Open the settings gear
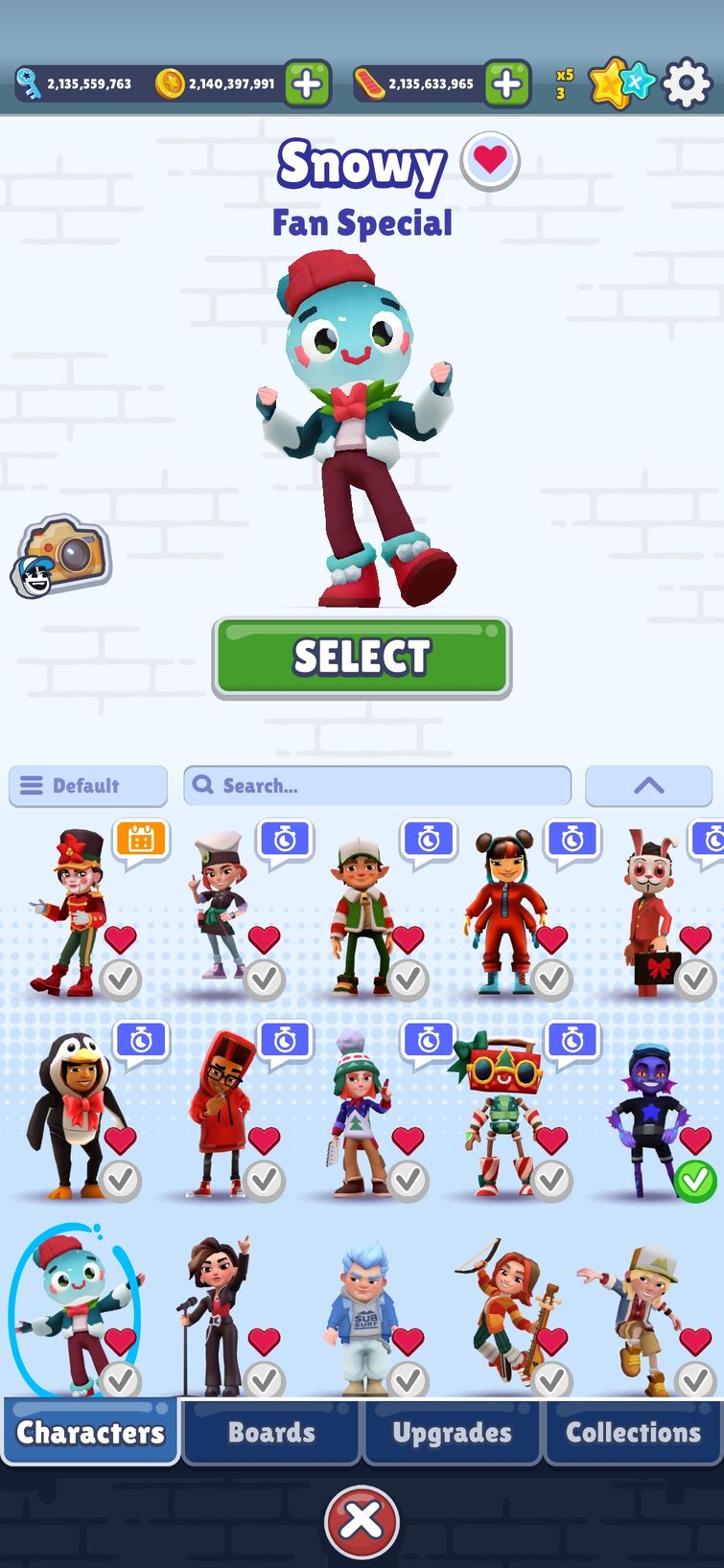The width and height of the screenshot is (724, 1568). point(687,84)
